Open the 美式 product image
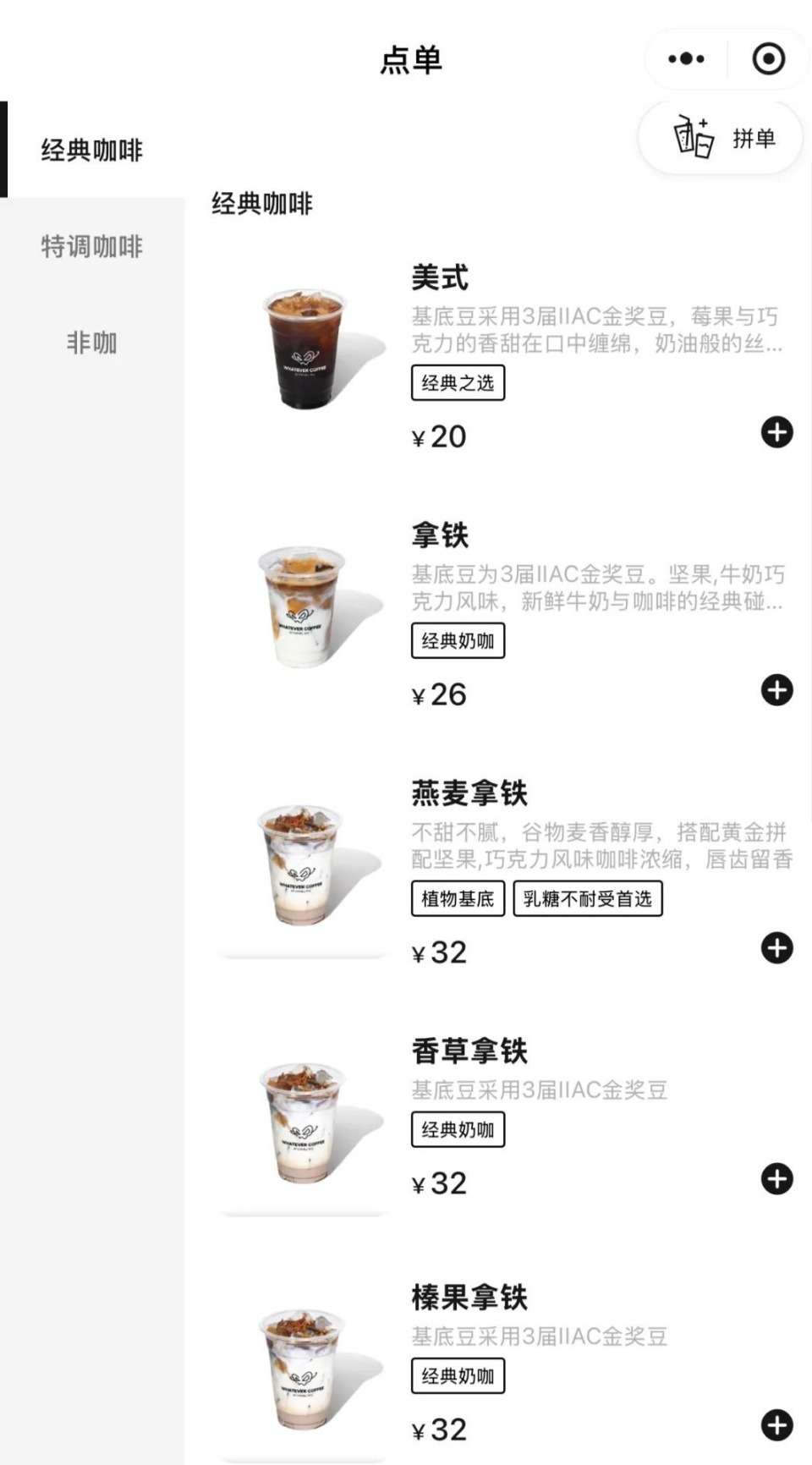 304,348
